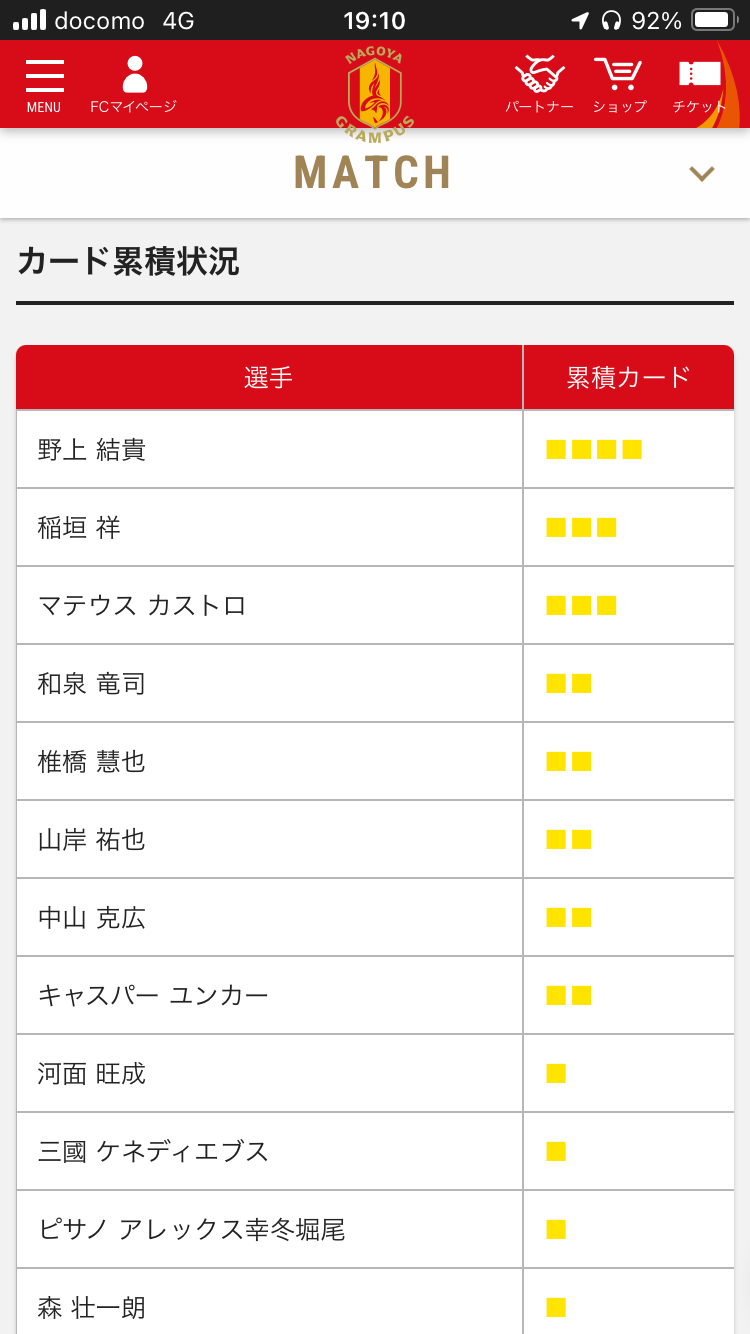The image size is (750, 1334).
Task: Open the MENU hamburger button
Action: 44,85
